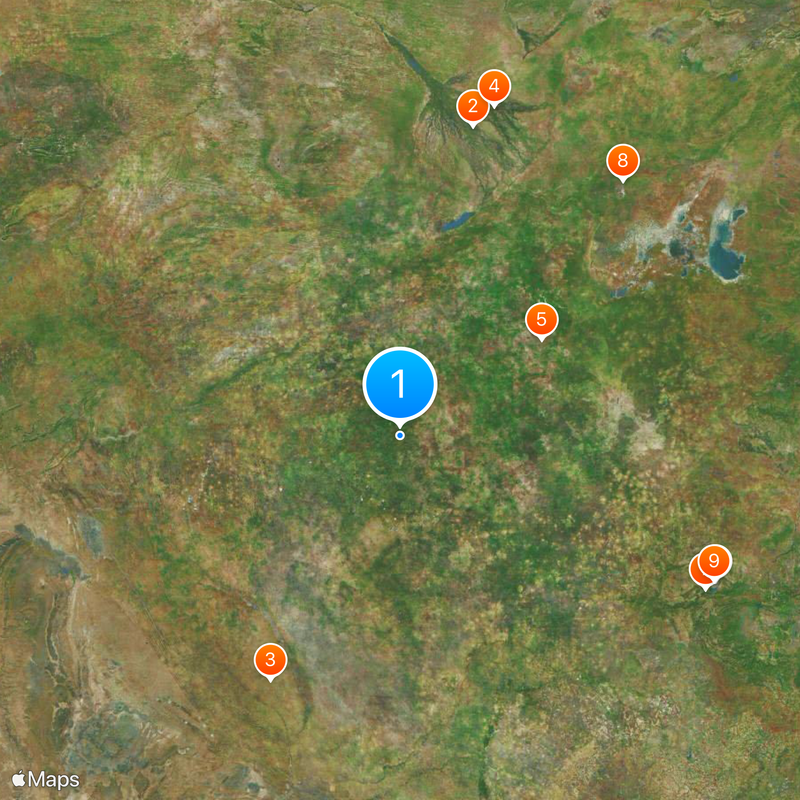Select the orange map pin numbered 4
The height and width of the screenshot is (800, 800).
click(494, 87)
